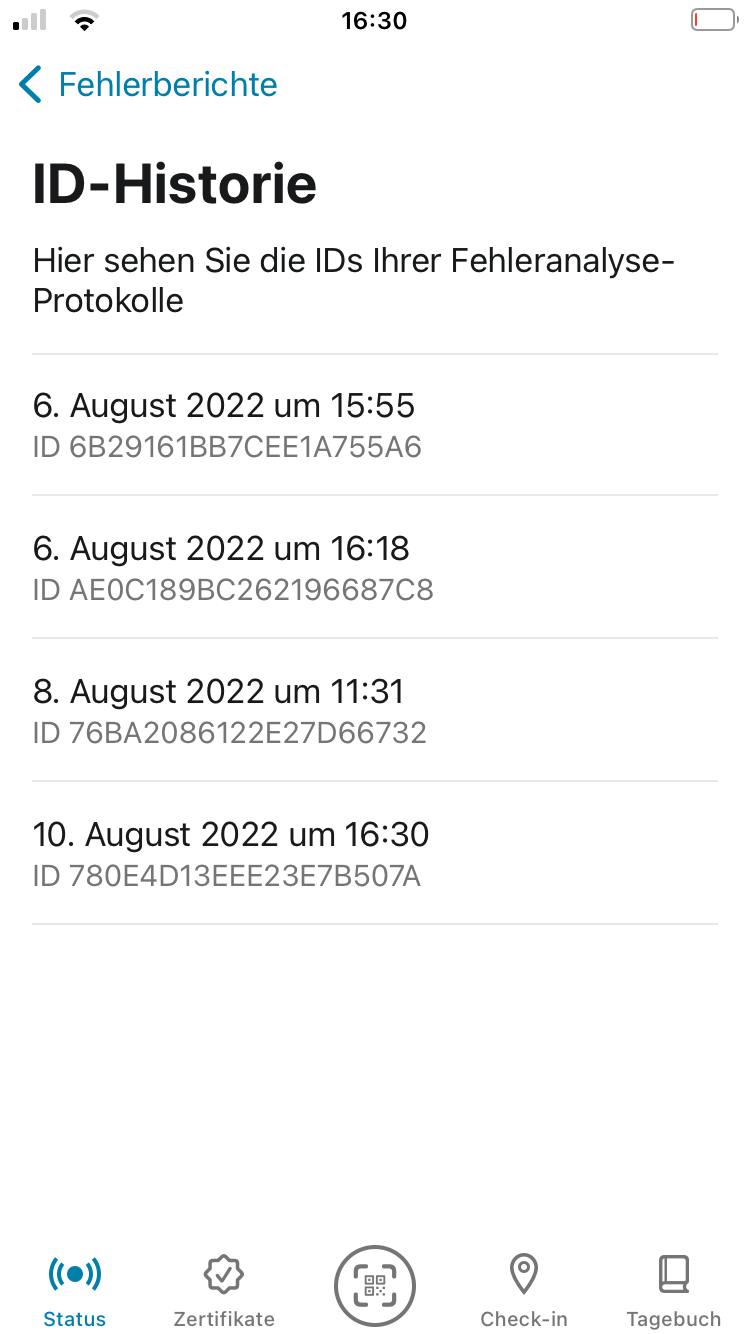Switch to the Status tab
Screen dimensions: 750x1334
pyautogui.click(x=75, y=1290)
